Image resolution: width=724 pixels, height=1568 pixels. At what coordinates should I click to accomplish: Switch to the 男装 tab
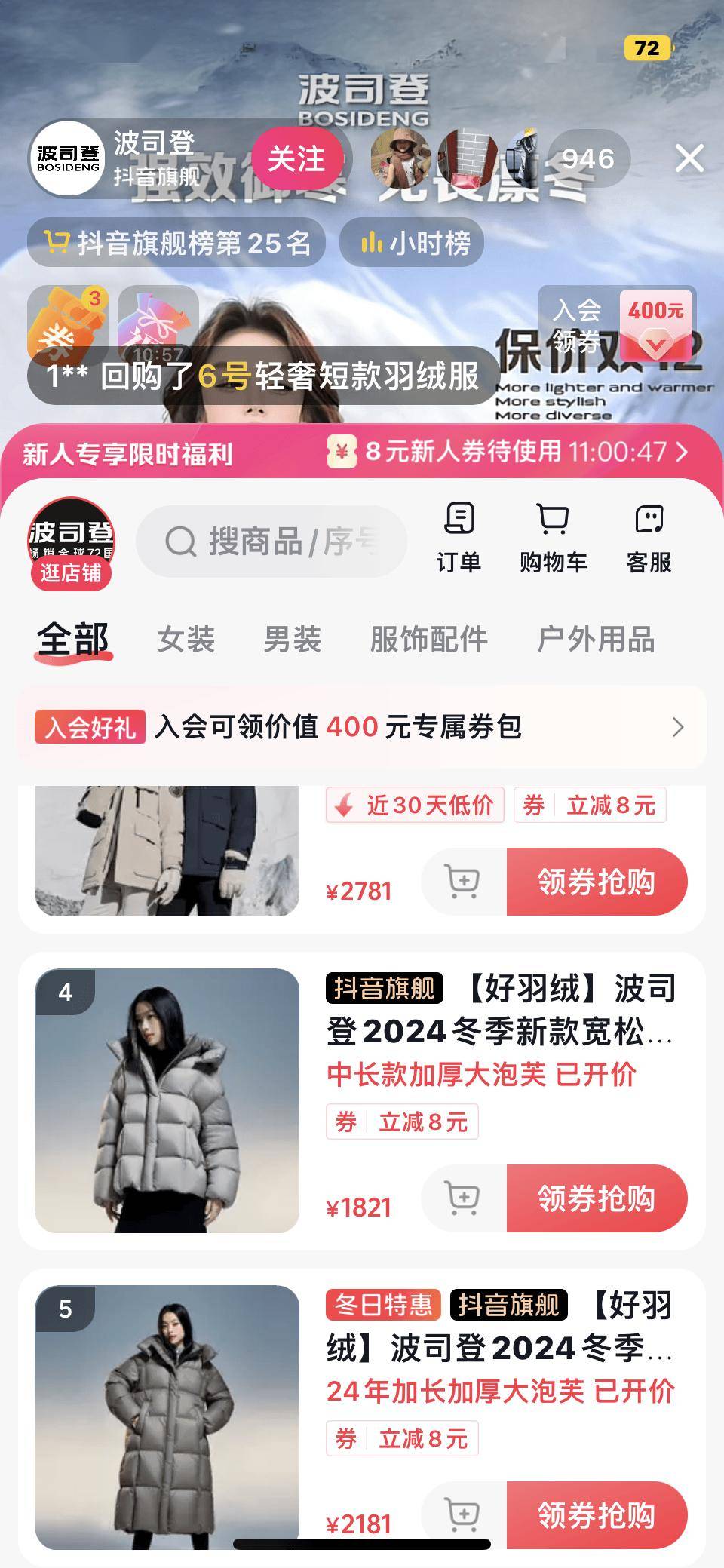pyautogui.click(x=292, y=640)
